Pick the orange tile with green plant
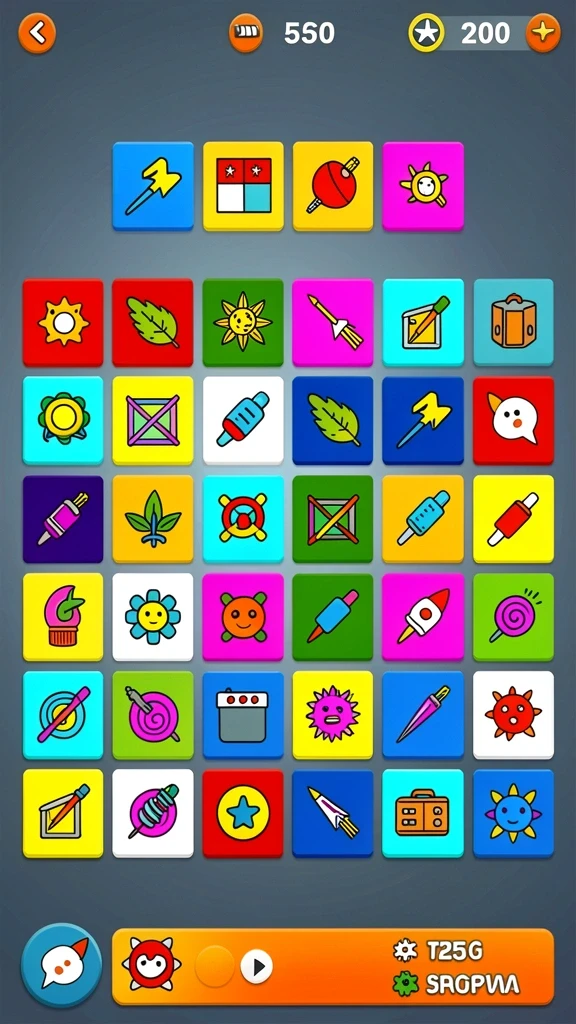Image resolution: width=576 pixels, height=1024 pixels. click(153, 519)
